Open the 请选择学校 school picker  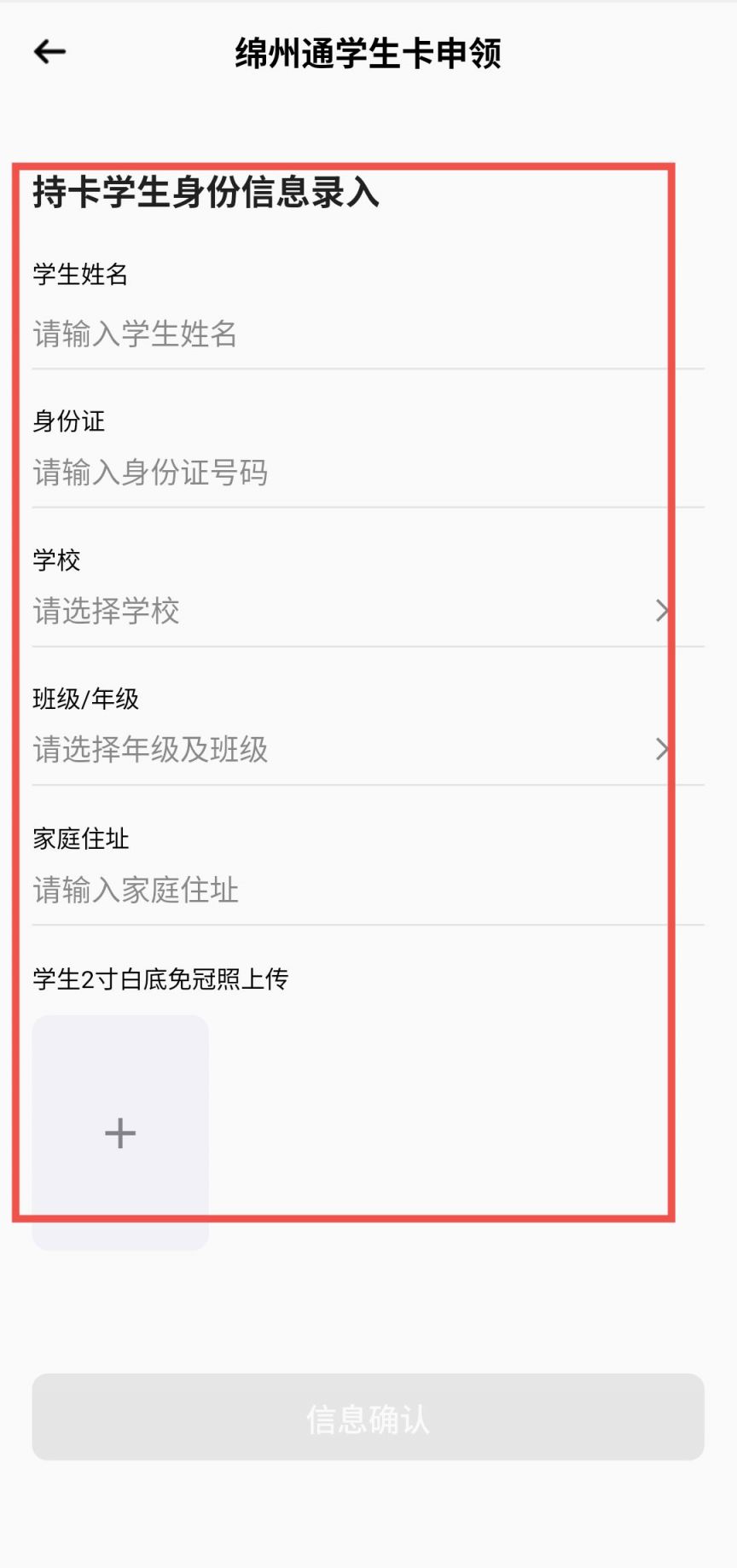pyautogui.click(x=368, y=611)
